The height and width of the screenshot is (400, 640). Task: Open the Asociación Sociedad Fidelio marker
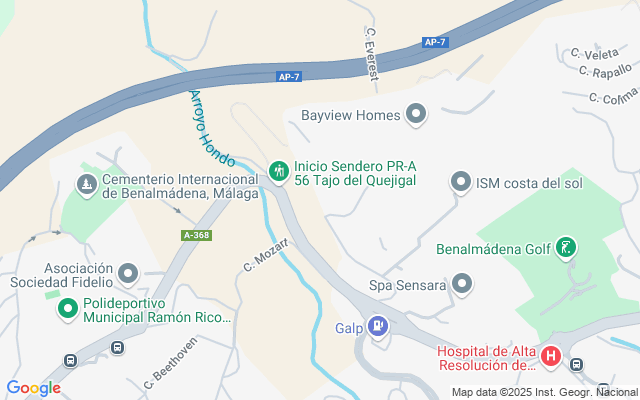[x=128, y=274]
